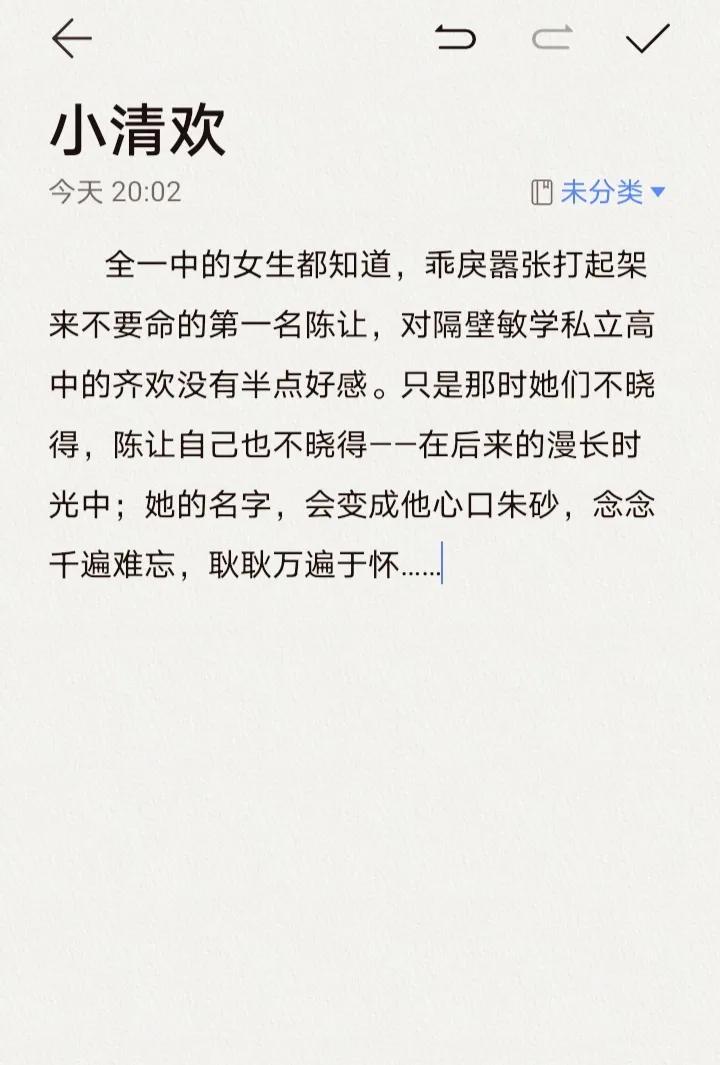Select the undo arrow in the top toolbar

point(455,40)
